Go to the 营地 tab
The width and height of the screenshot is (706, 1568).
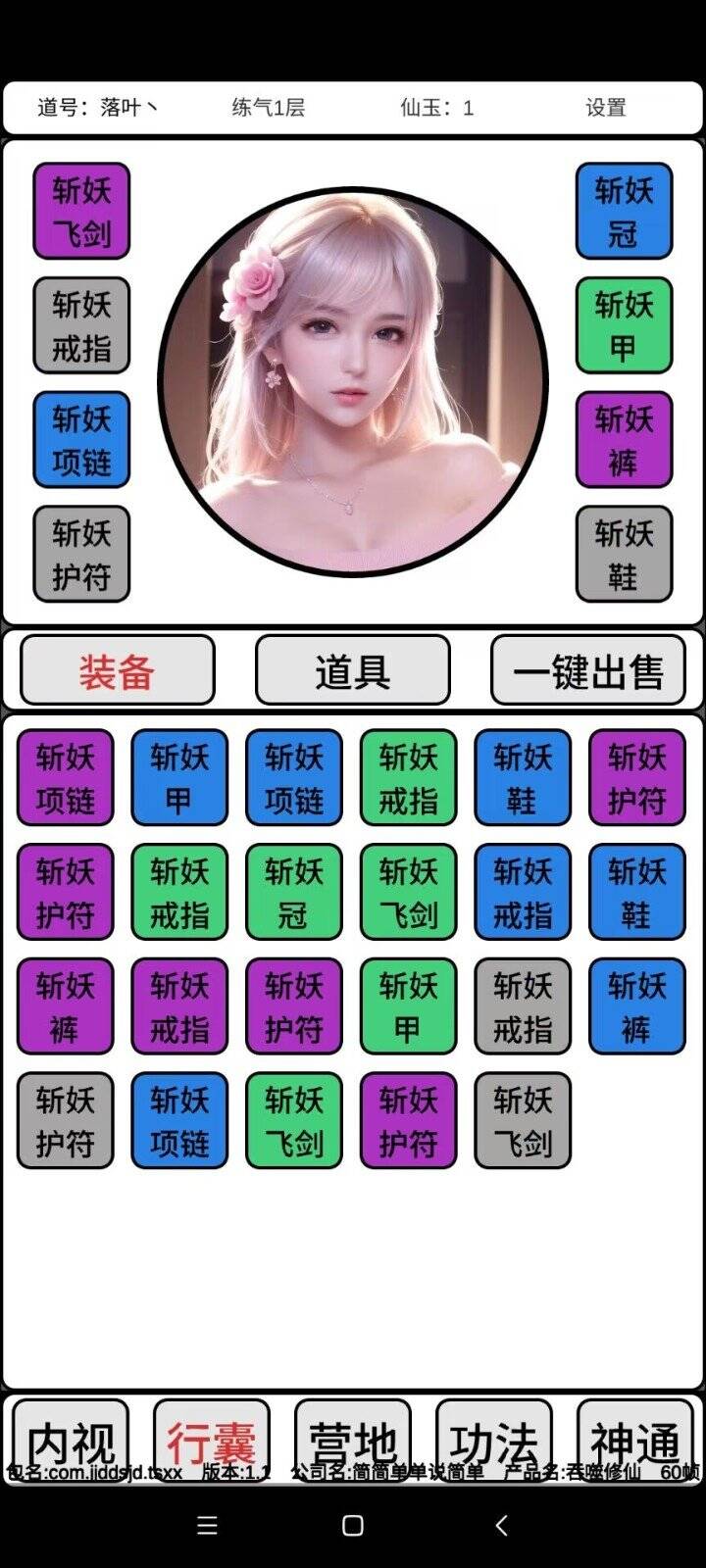353,1441
